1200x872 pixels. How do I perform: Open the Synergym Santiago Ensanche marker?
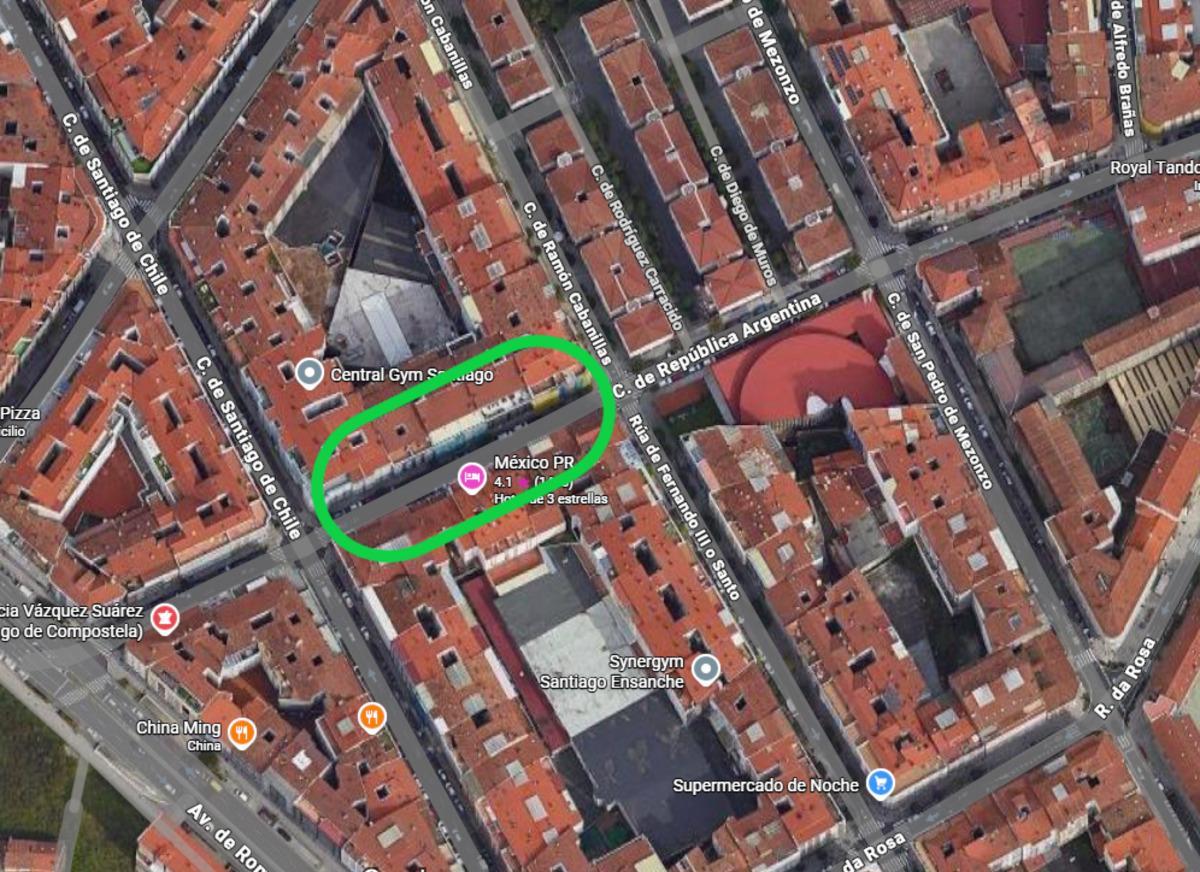[x=707, y=668]
